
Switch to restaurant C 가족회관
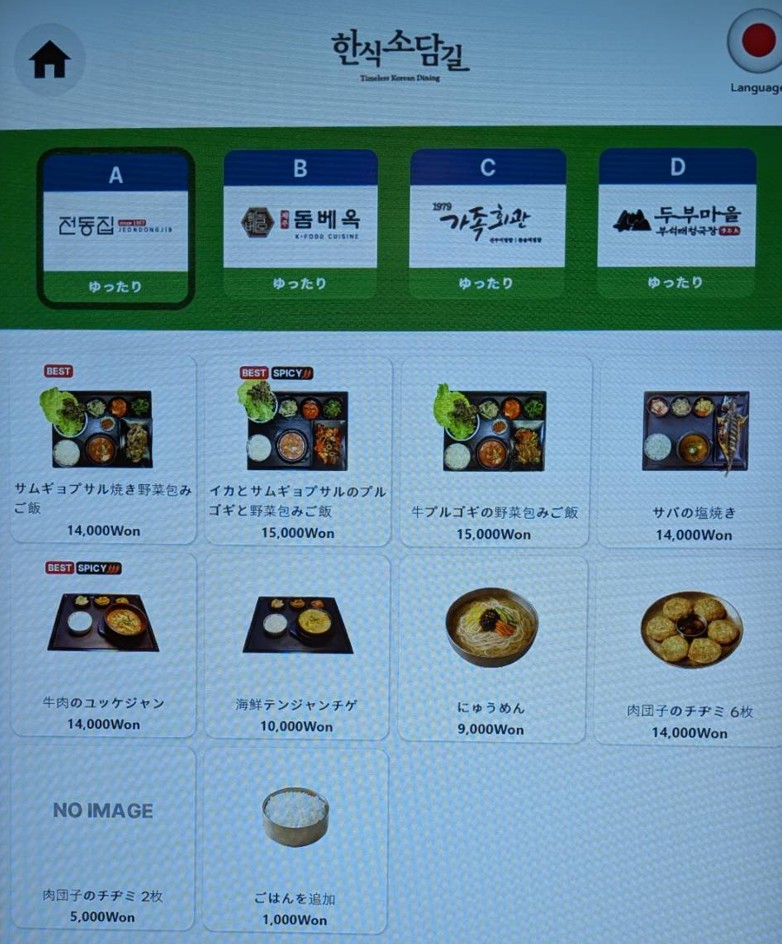487,223
